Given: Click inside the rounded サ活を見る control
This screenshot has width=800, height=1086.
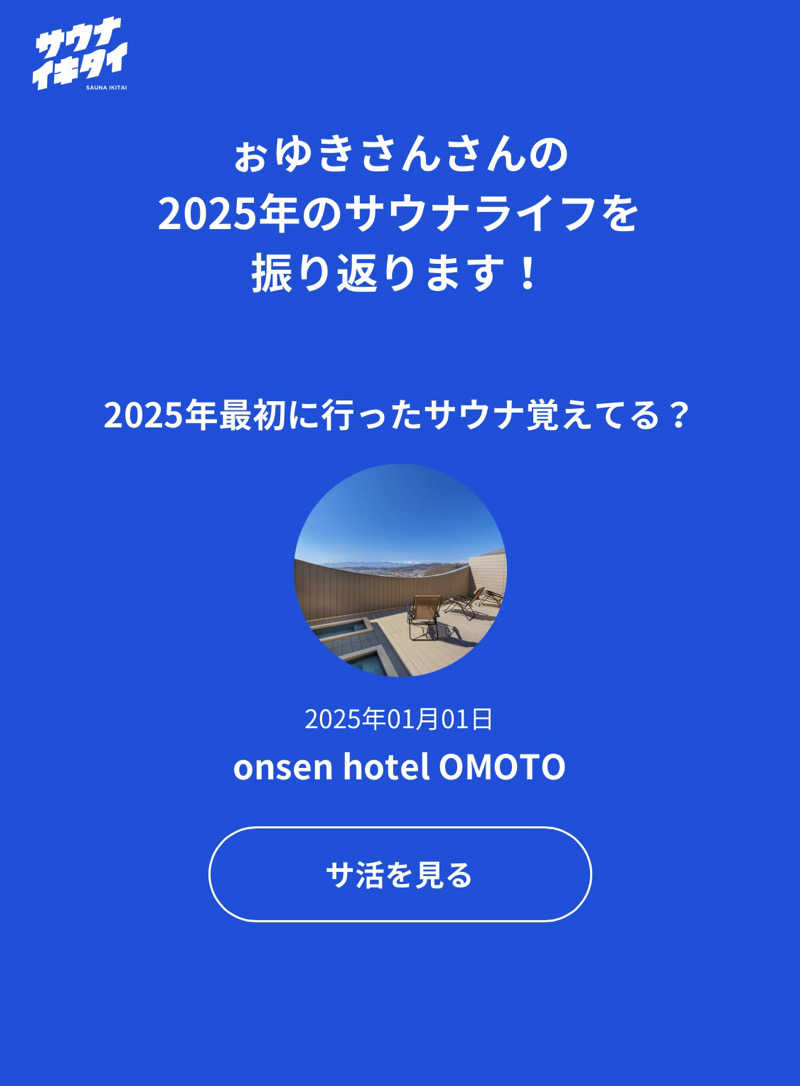Looking at the screenshot, I should (x=400, y=871).
